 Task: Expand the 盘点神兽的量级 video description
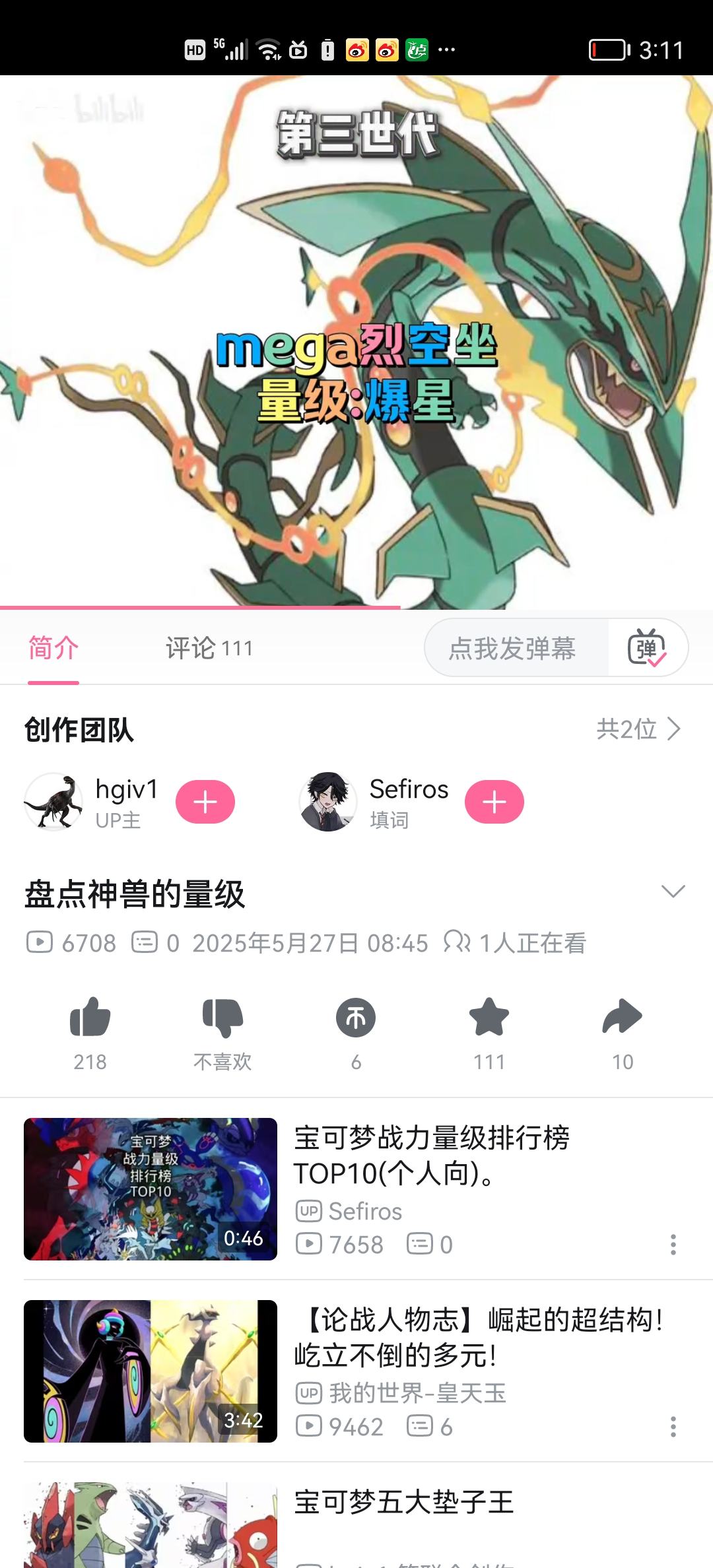(673, 892)
